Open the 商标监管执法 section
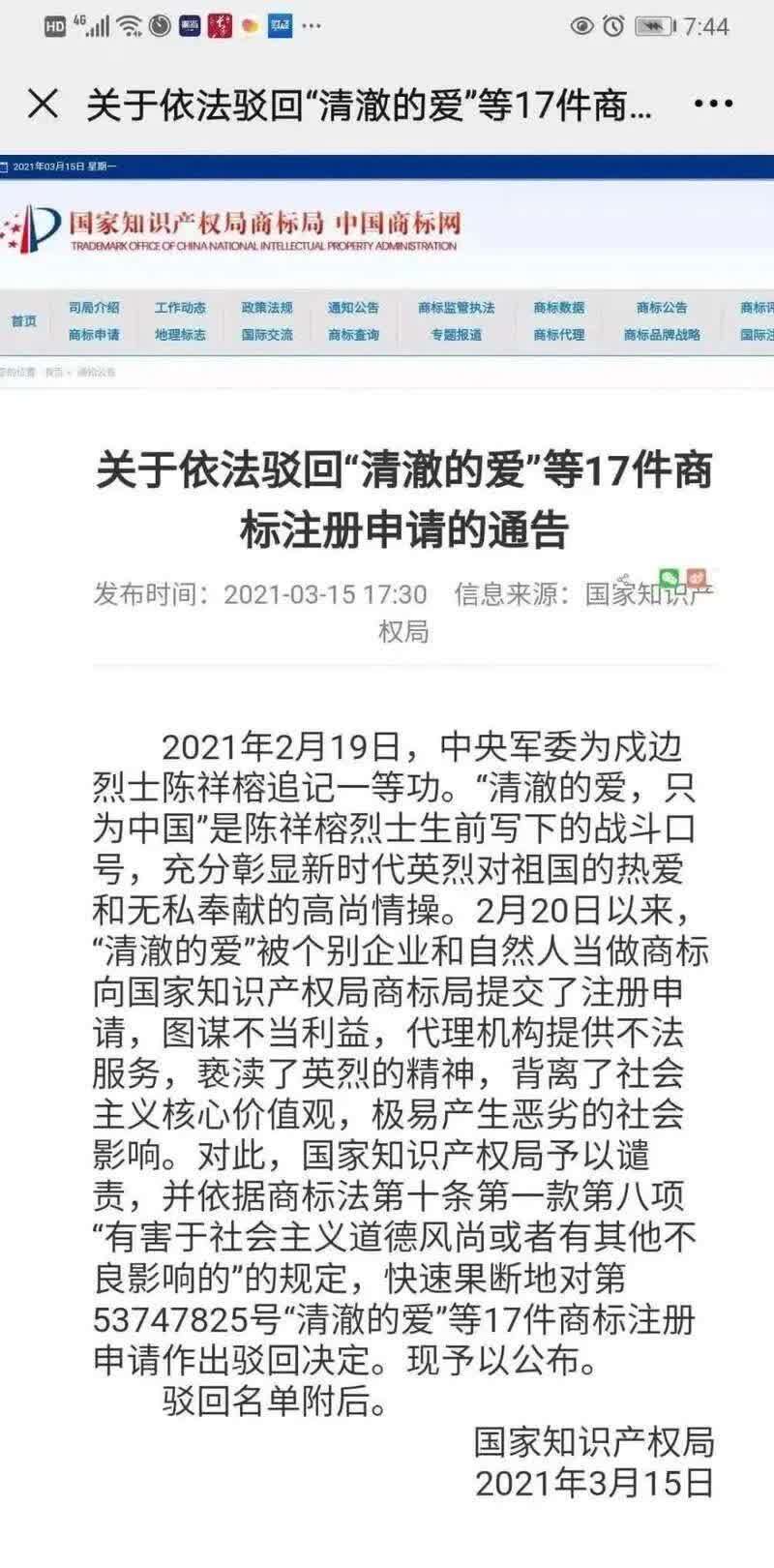774x1568 pixels. click(456, 308)
